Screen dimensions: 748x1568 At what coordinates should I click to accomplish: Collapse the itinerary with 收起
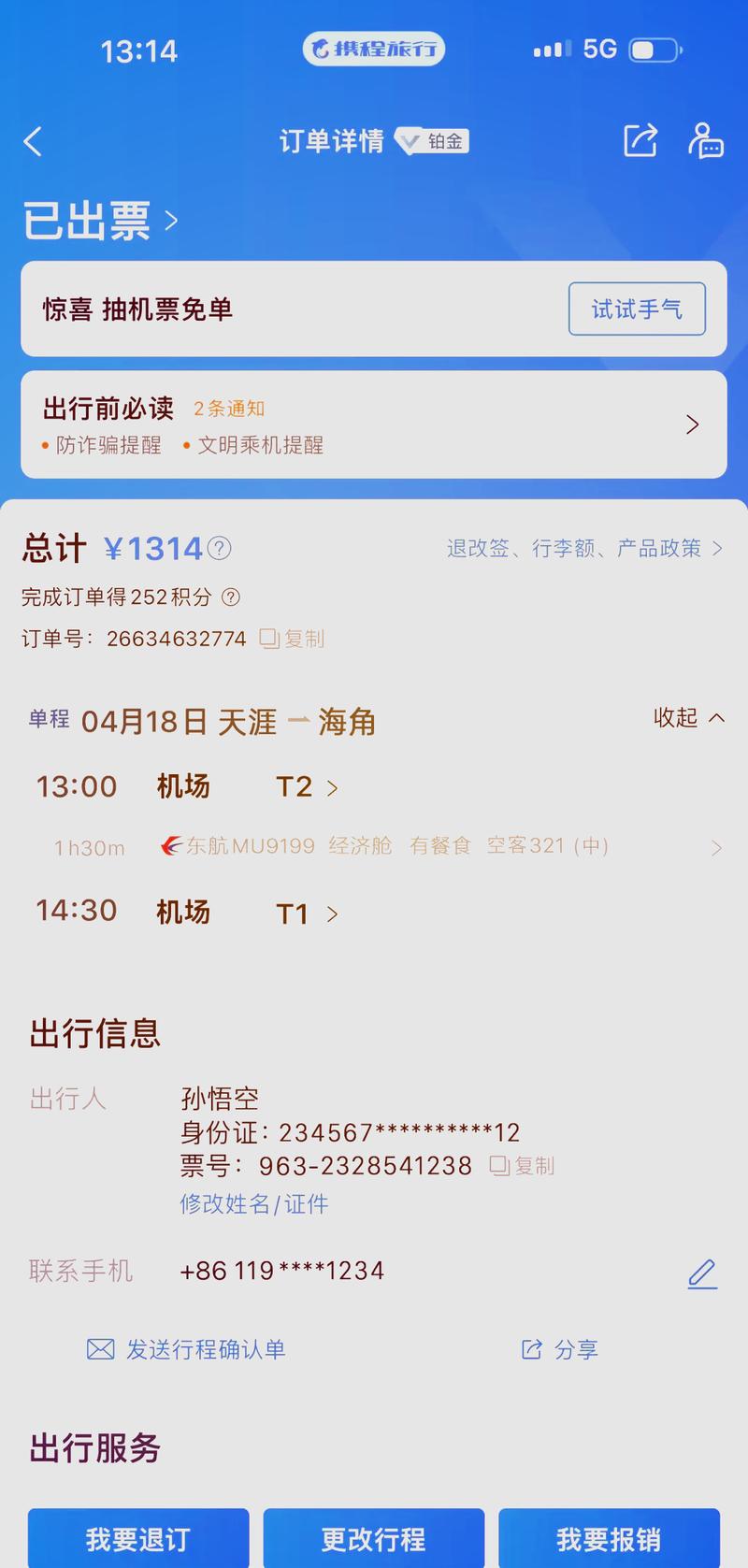pyautogui.click(x=688, y=719)
